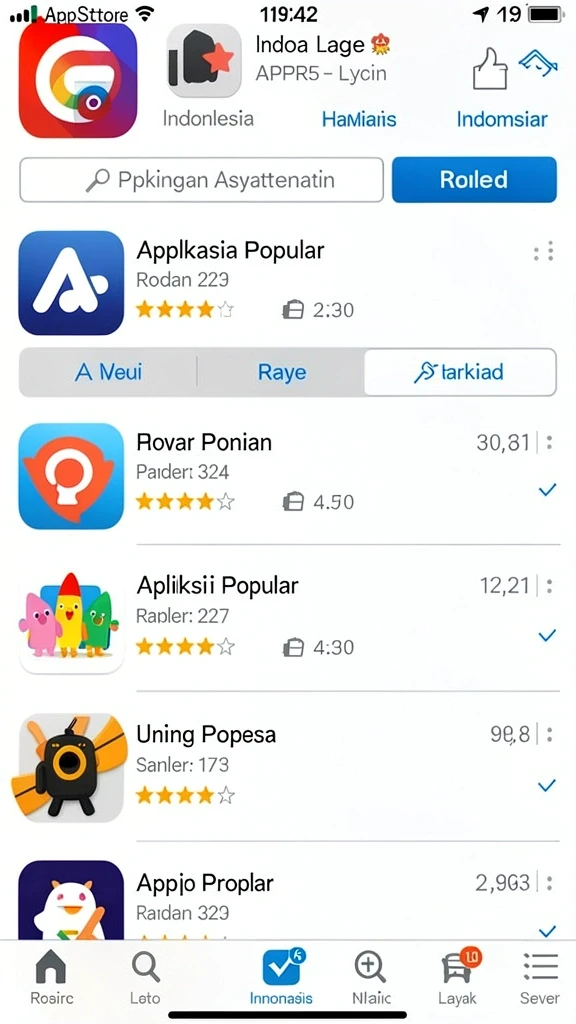
Task: Open the Sever menu tab
Action: coord(539,977)
